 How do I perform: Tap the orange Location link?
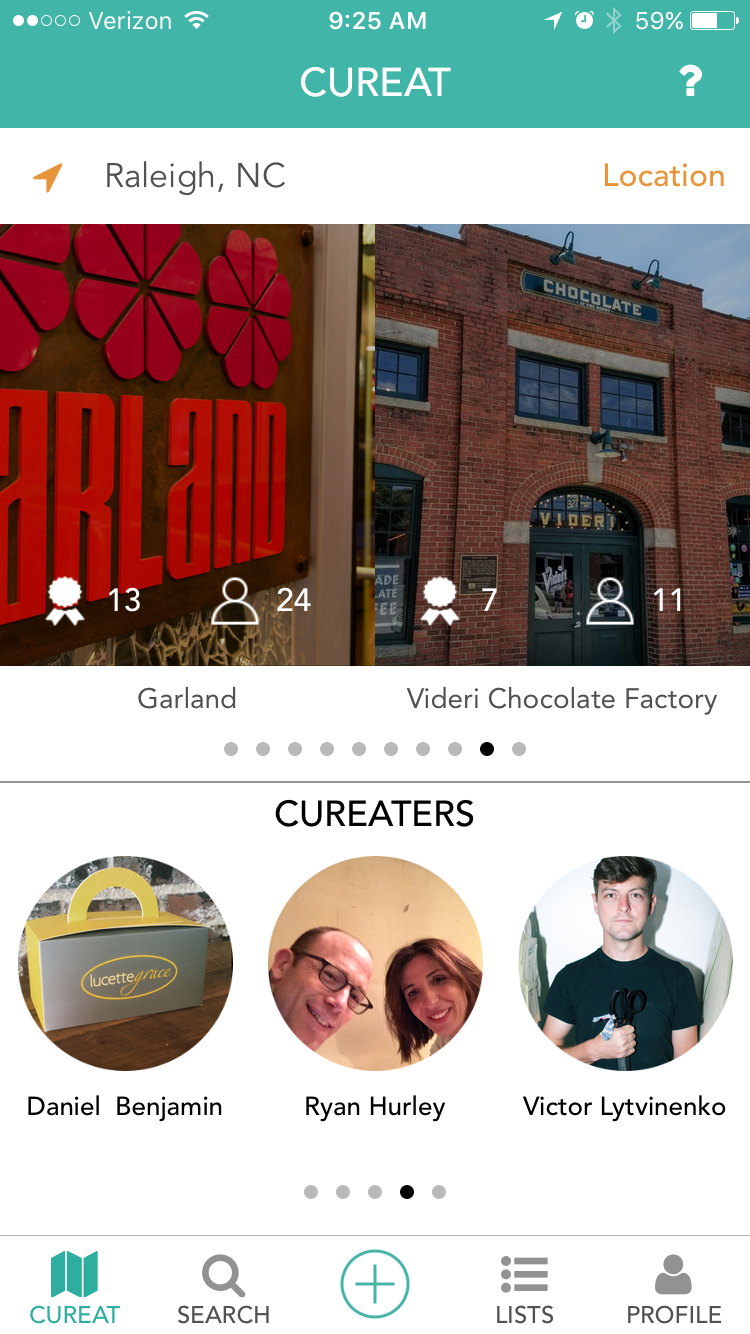coord(663,176)
